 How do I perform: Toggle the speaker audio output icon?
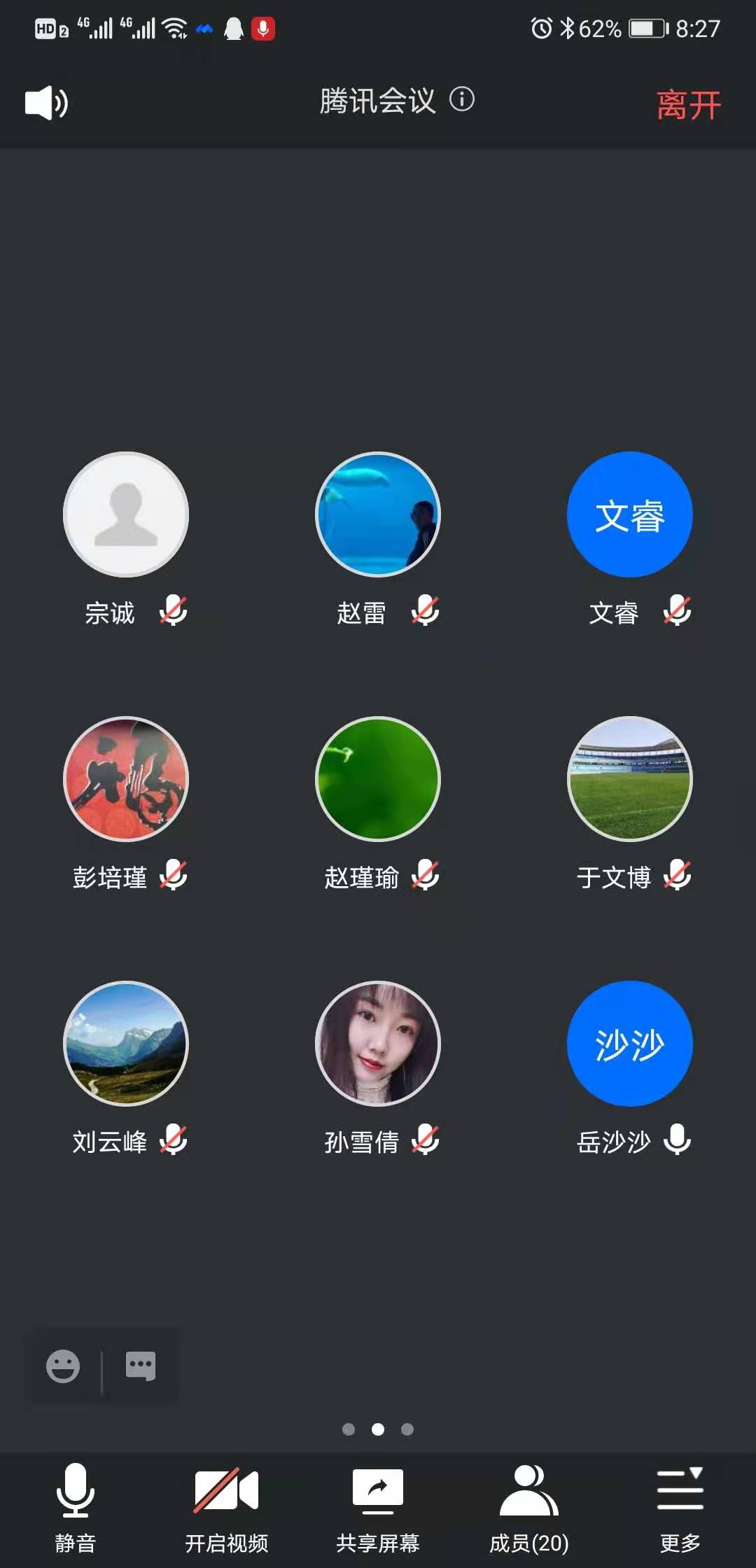click(46, 103)
